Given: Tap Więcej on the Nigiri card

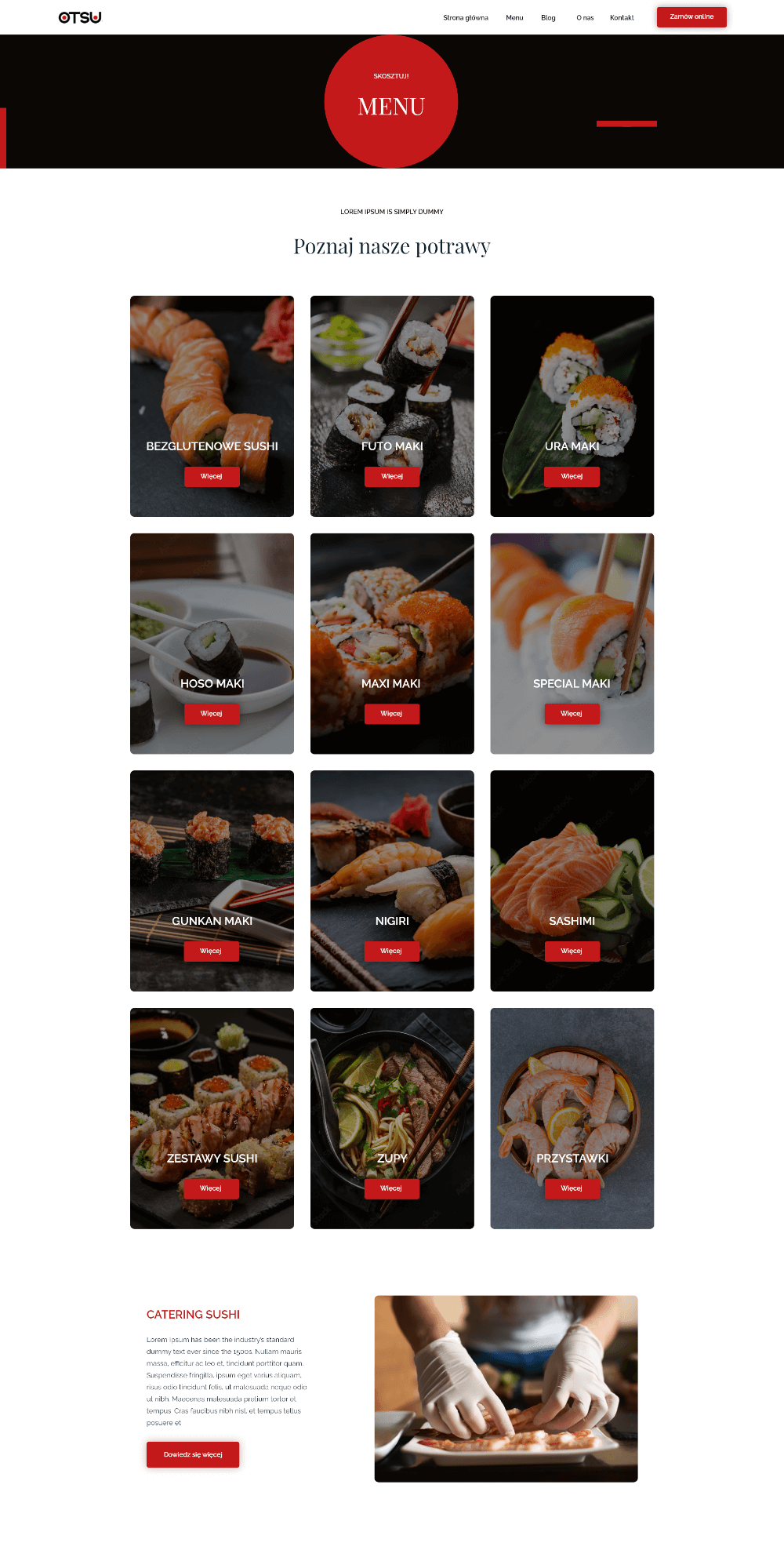Looking at the screenshot, I should click(392, 951).
